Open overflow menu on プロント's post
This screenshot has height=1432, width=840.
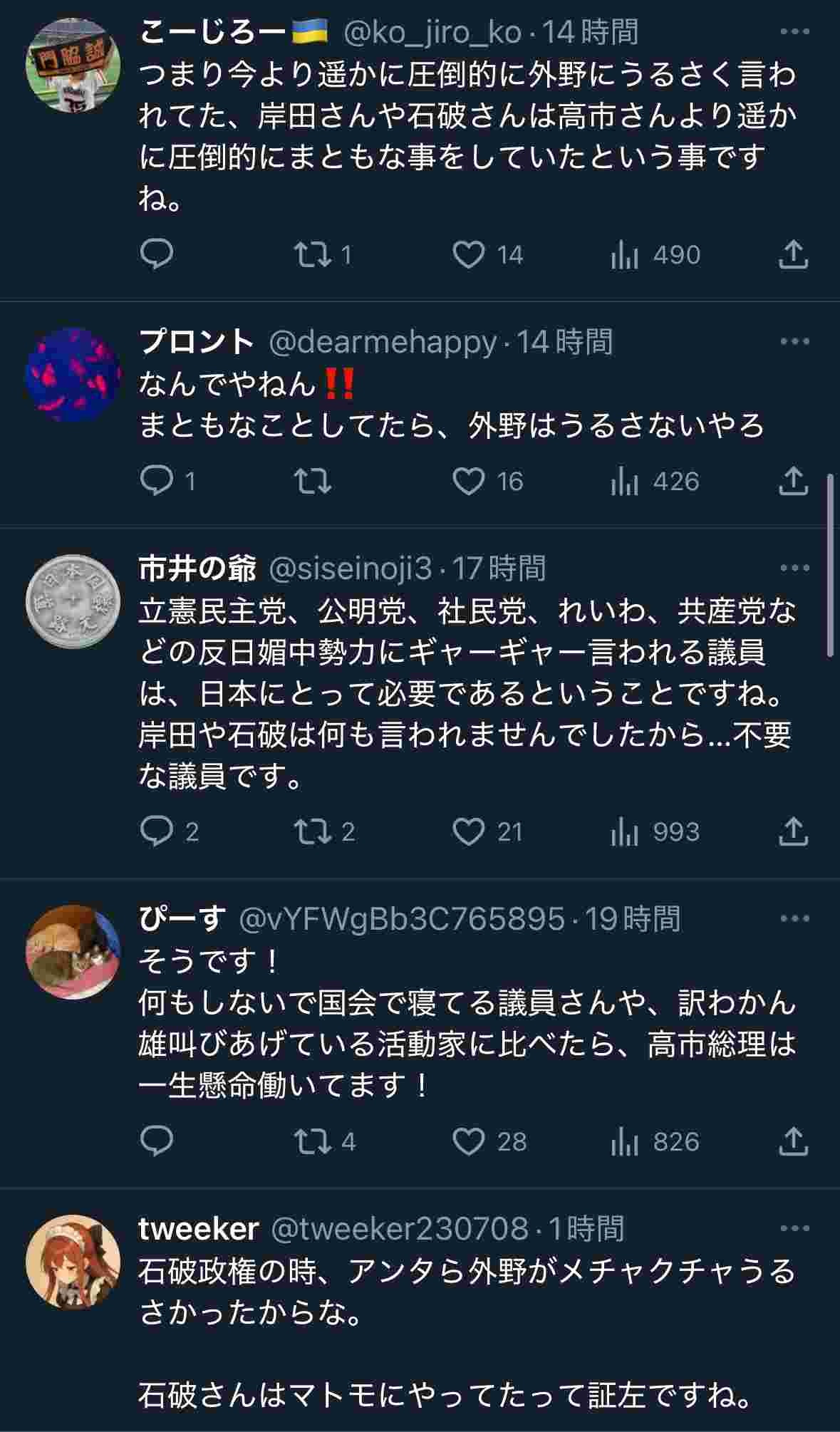coord(794,342)
